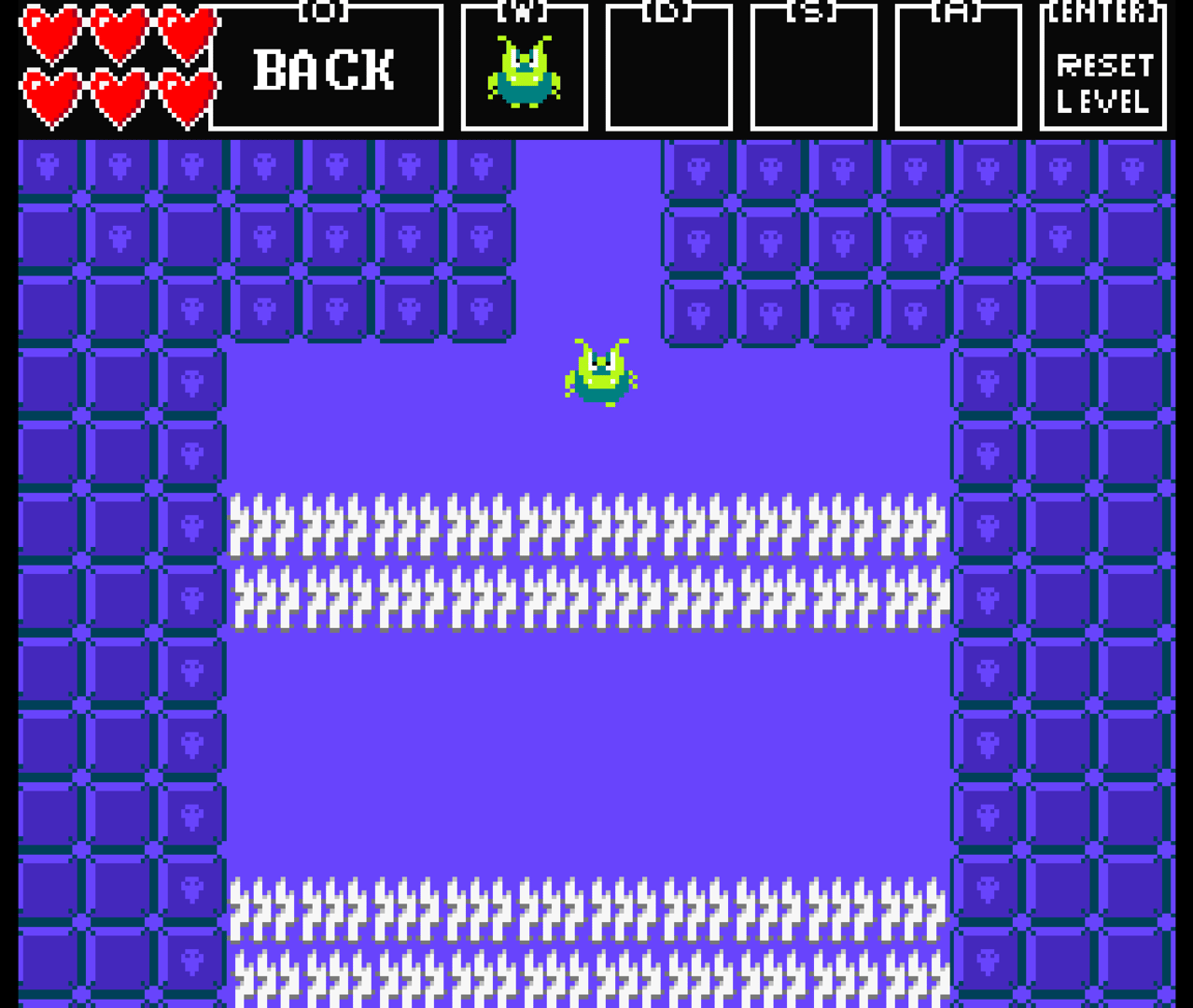Tap the BACK button
1193x1008 pixels.
(x=325, y=69)
